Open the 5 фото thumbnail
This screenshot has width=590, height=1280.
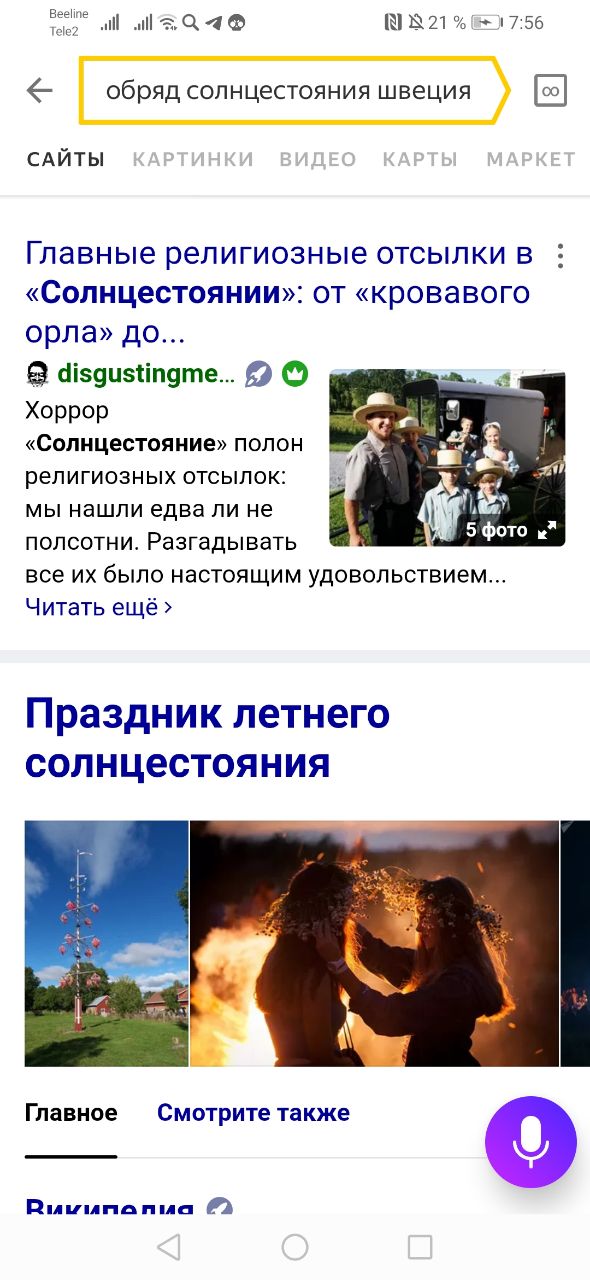coord(447,457)
